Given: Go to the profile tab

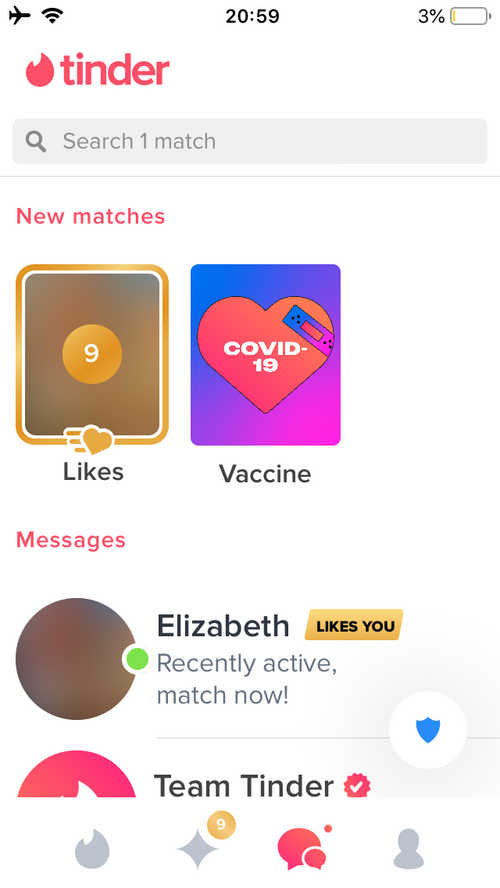Looking at the screenshot, I should [x=408, y=848].
